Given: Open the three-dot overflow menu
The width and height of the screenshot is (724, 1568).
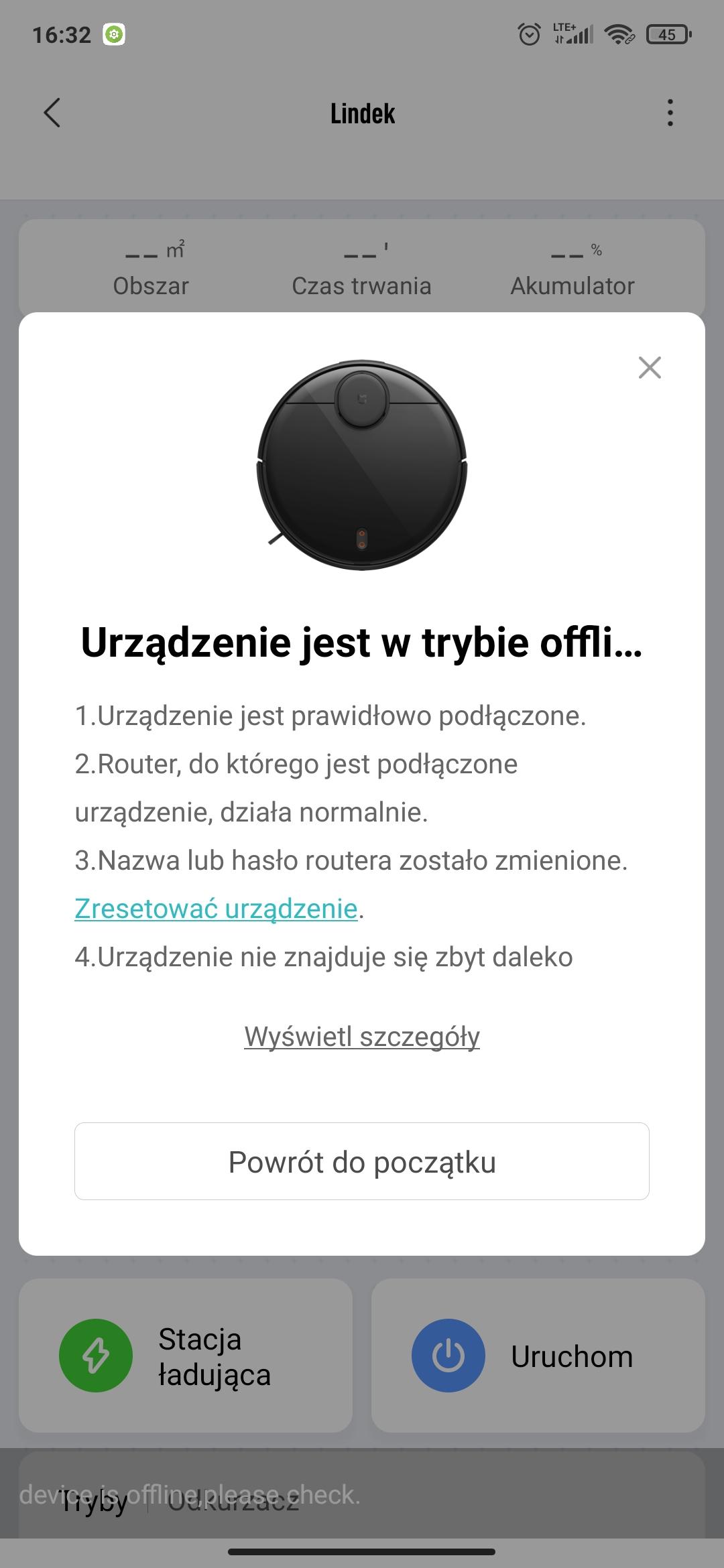Looking at the screenshot, I should [x=670, y=113].
